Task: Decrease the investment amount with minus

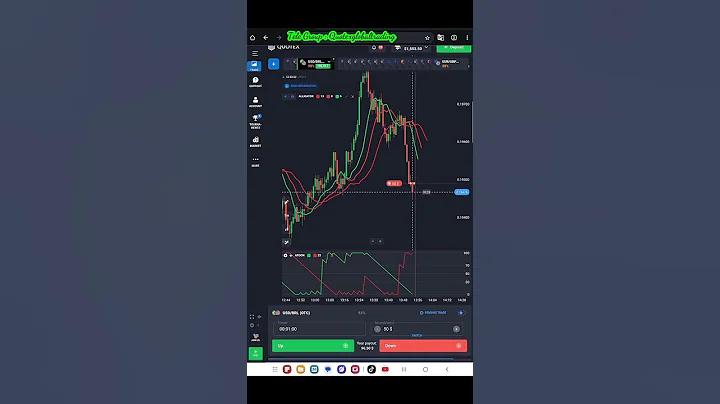Action: (x=379, y=328)
